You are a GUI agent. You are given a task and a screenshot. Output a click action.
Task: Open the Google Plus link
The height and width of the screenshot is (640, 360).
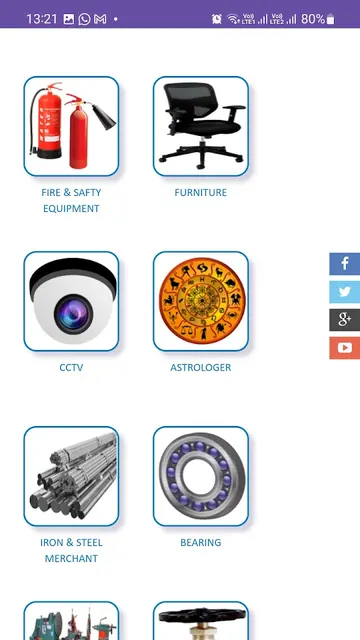click(344, 320)
